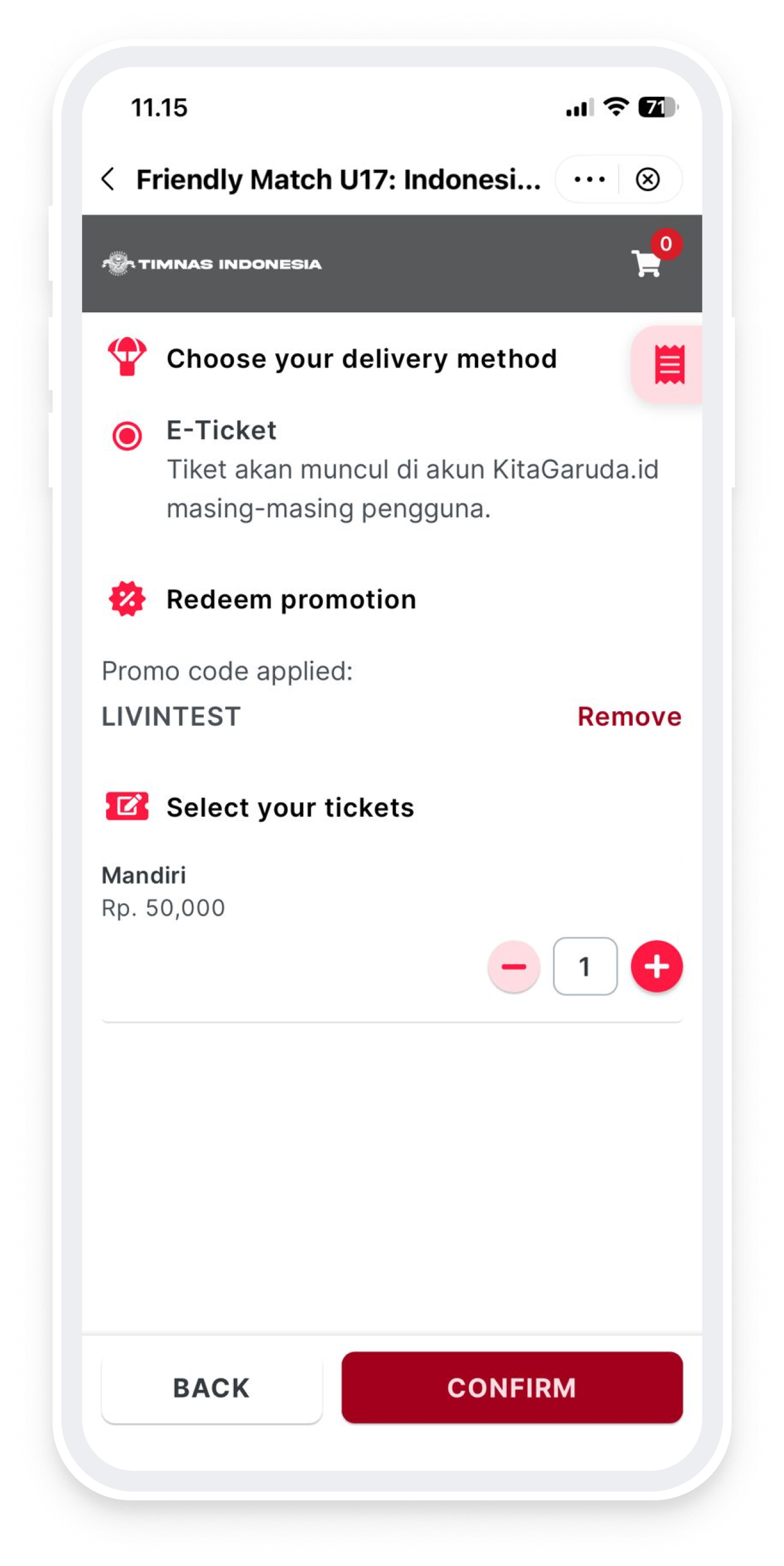Increase Mandiri ticket quantity
The width and height of the screenshot is (784, 1566).
[657, 967]
